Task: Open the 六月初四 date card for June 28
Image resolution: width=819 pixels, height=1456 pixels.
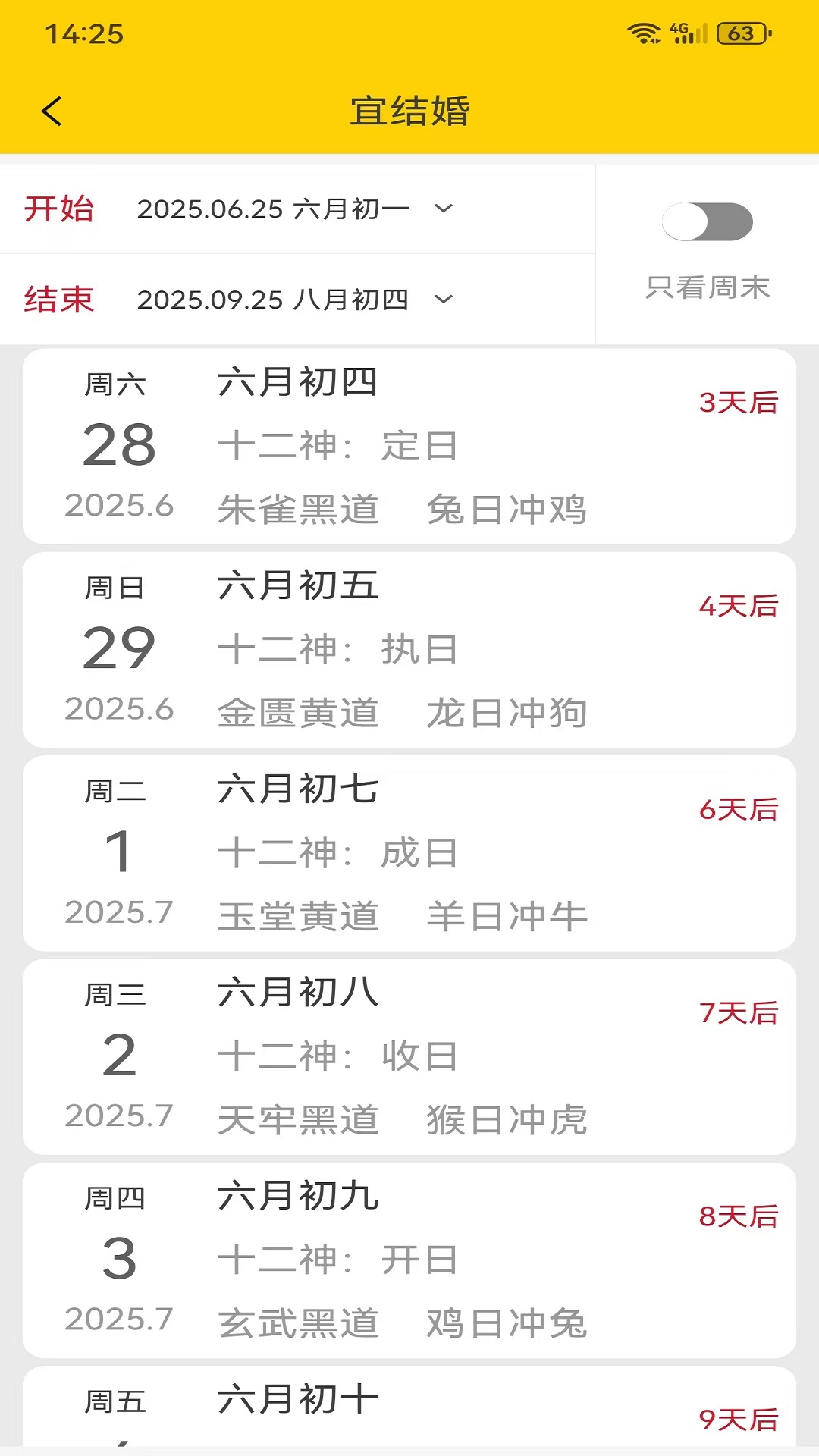Action: pyautogui.click(x=409, y=446)
